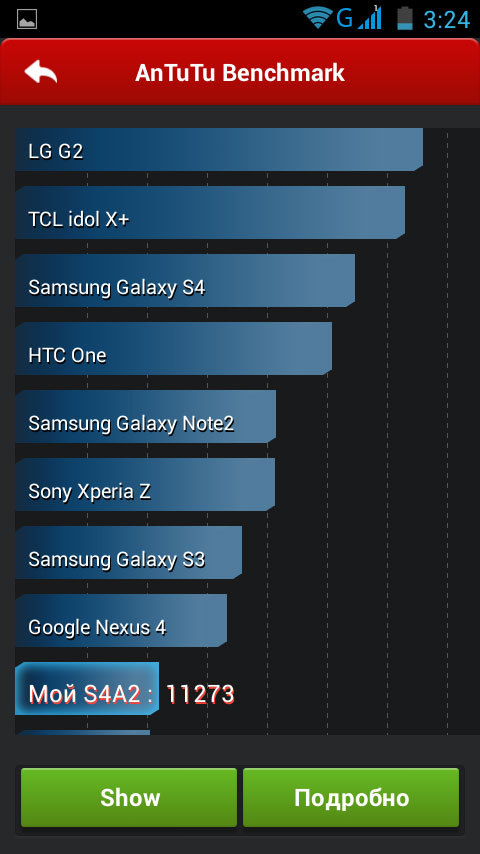This screenshot has height=854, width=480.
Task: Open details with the Подробно button
Action: click(x=351, y=797)
